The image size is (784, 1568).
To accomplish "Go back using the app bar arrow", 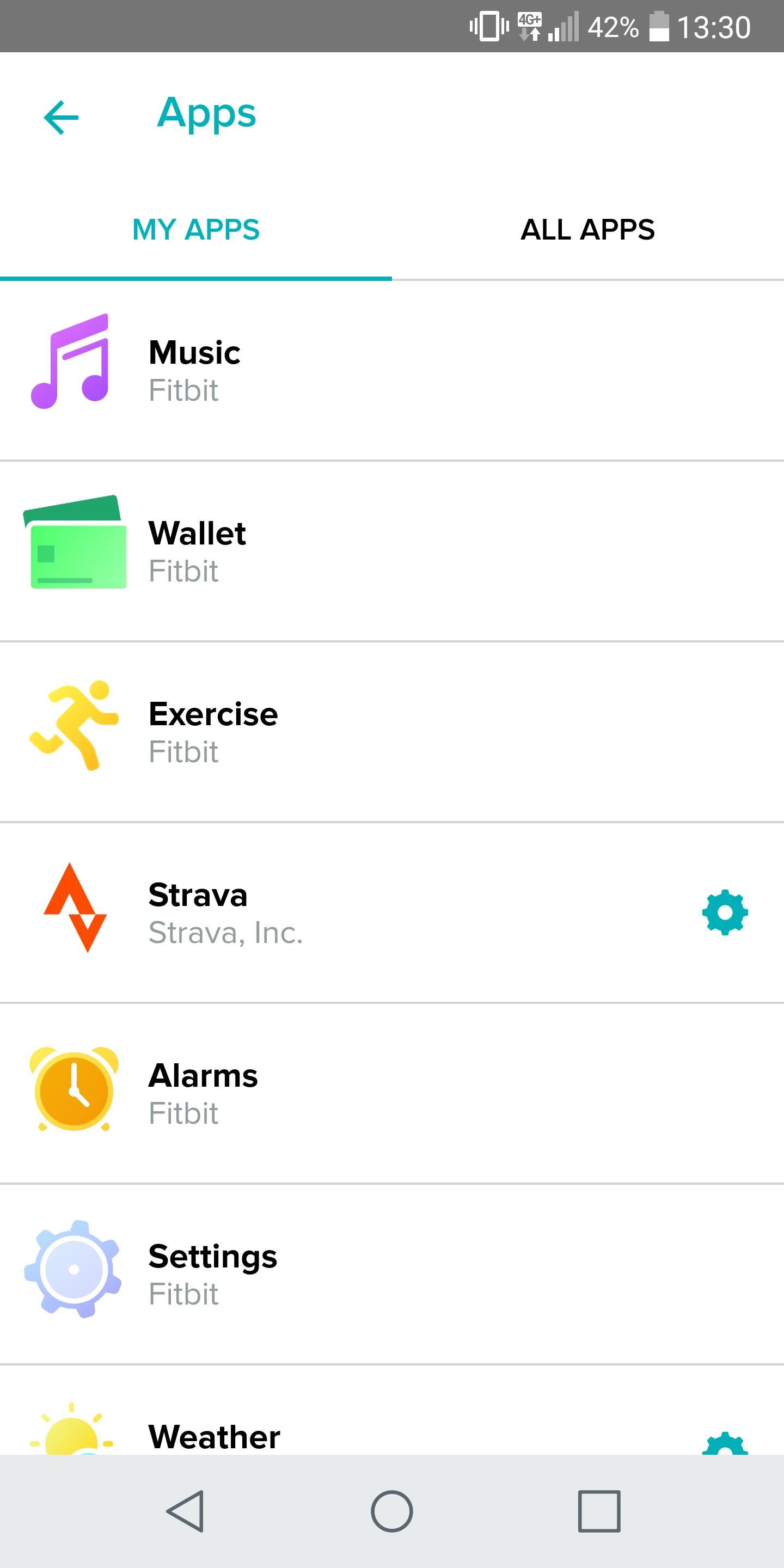I will [x=62, y=117].
